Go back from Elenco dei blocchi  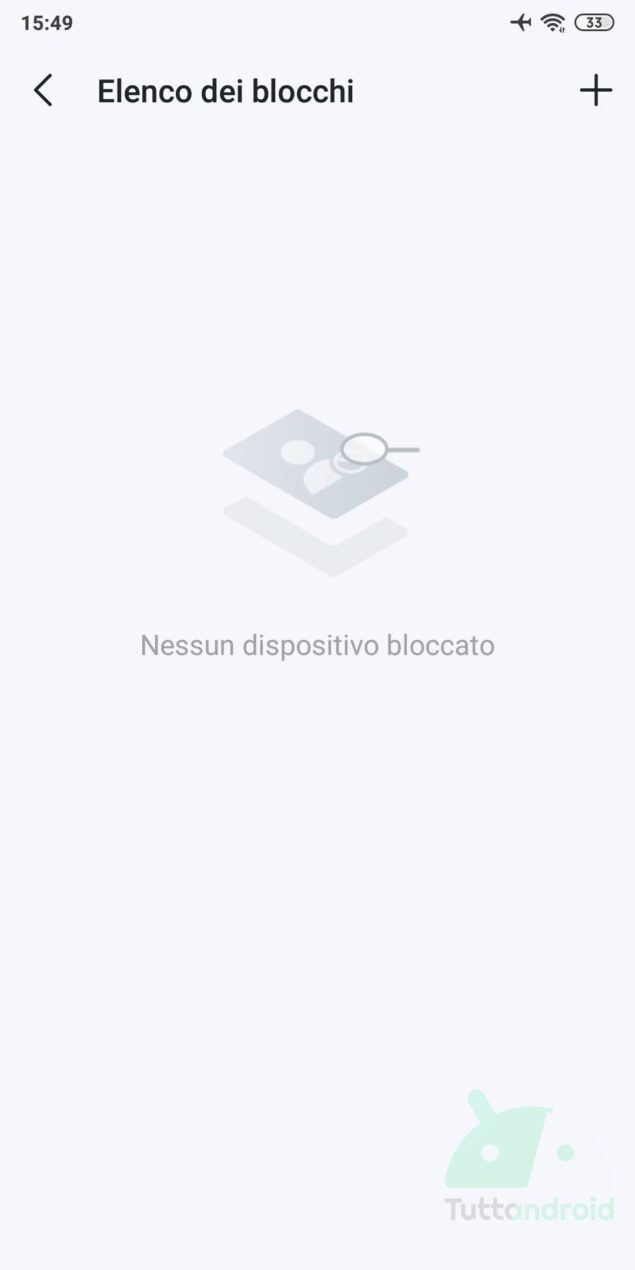43,91
